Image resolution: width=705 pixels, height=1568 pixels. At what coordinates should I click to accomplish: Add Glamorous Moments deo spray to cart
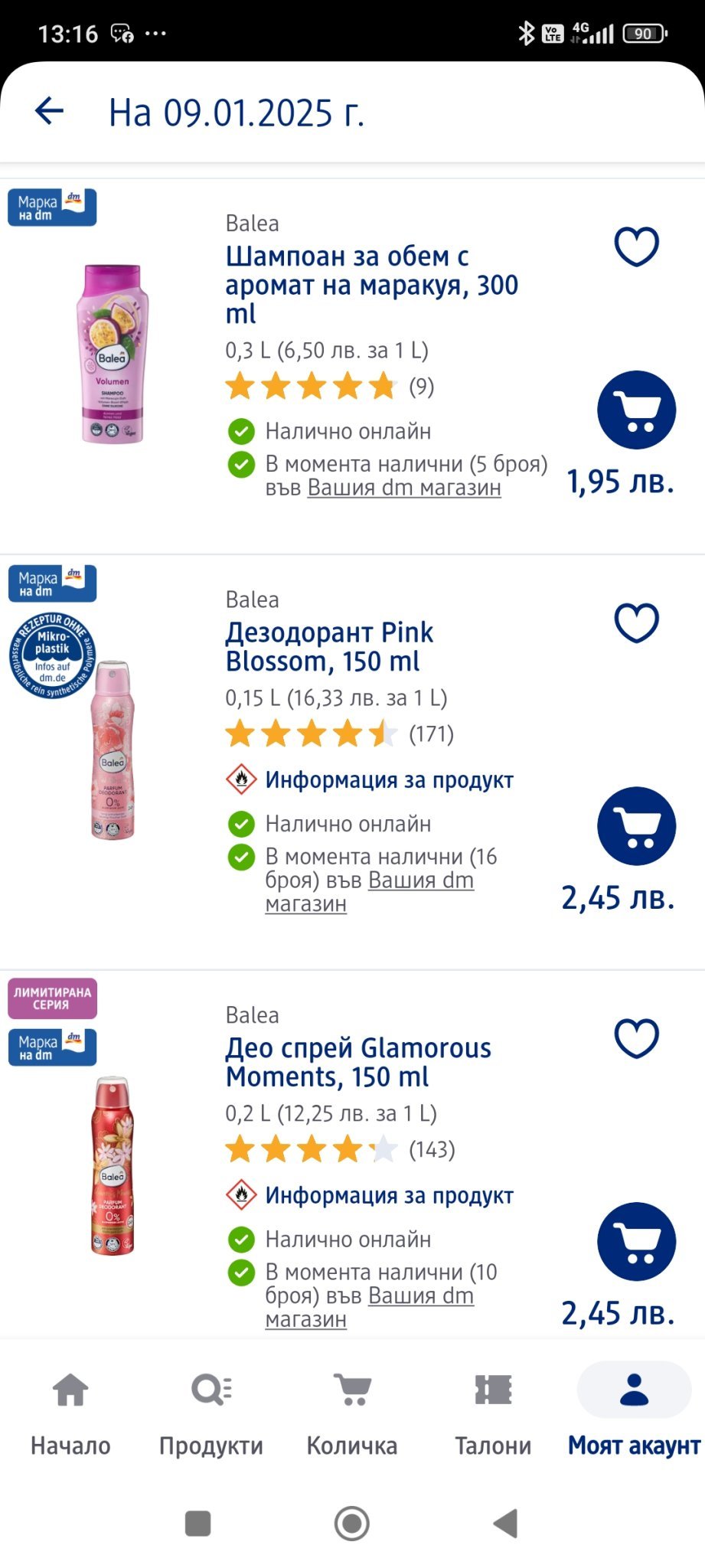pos(636,1242)
